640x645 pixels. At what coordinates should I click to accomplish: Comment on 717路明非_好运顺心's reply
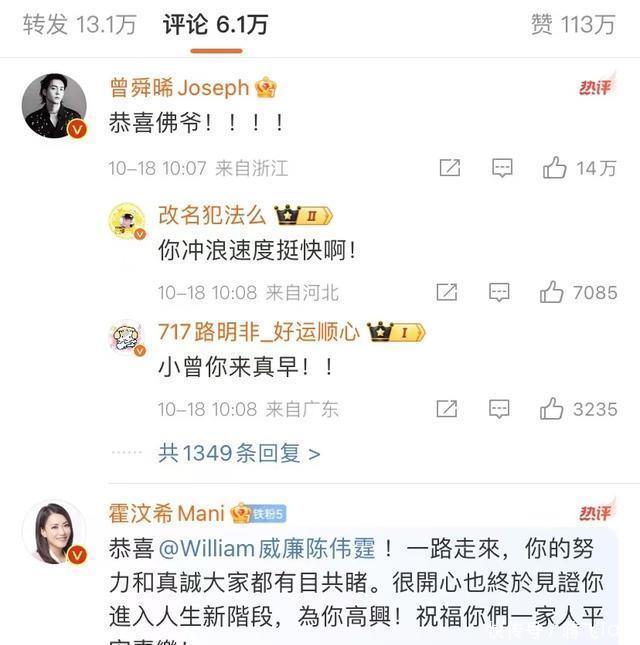pos(498,408)
